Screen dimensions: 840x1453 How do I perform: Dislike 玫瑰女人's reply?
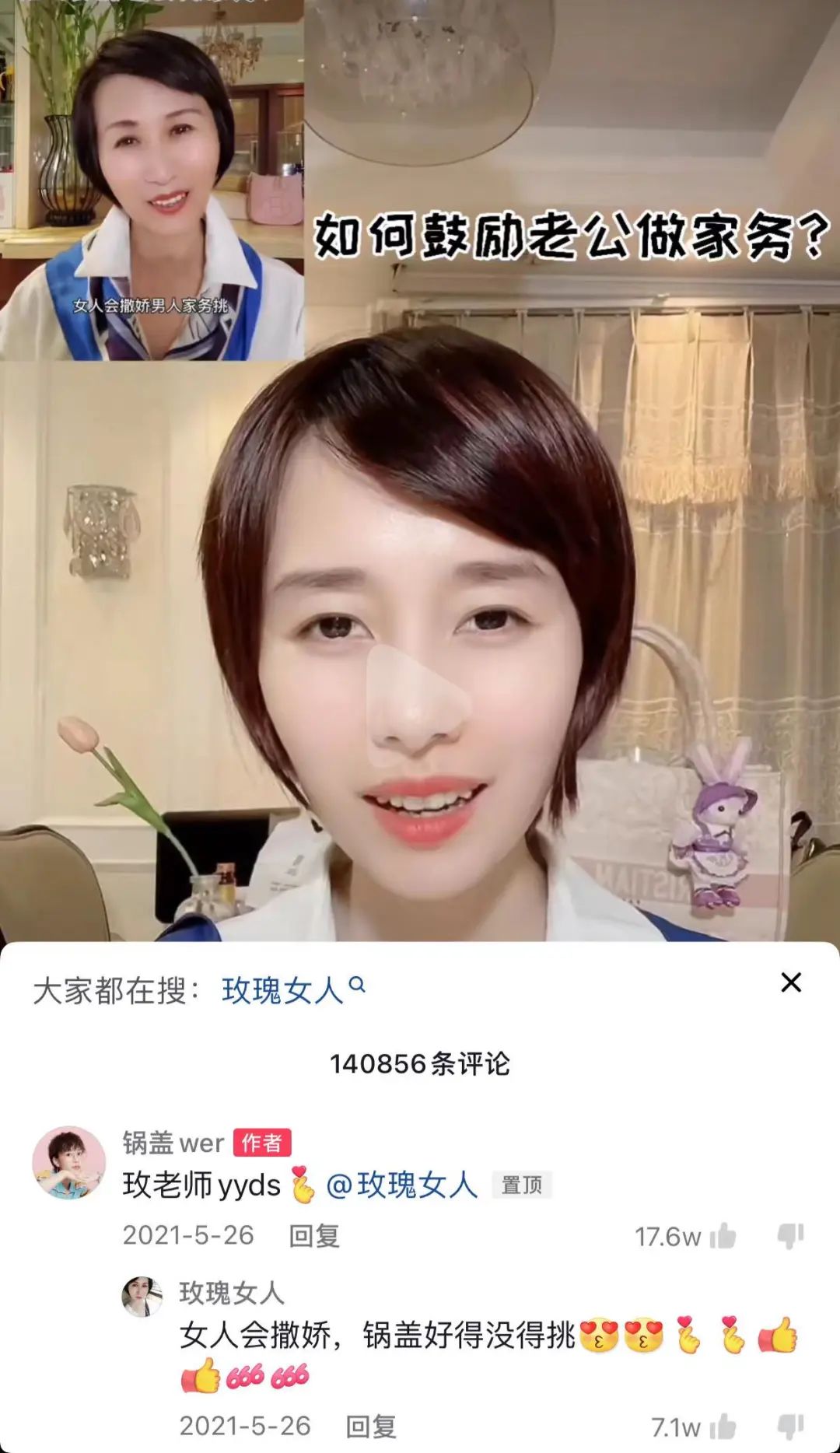coord(790,1427)
